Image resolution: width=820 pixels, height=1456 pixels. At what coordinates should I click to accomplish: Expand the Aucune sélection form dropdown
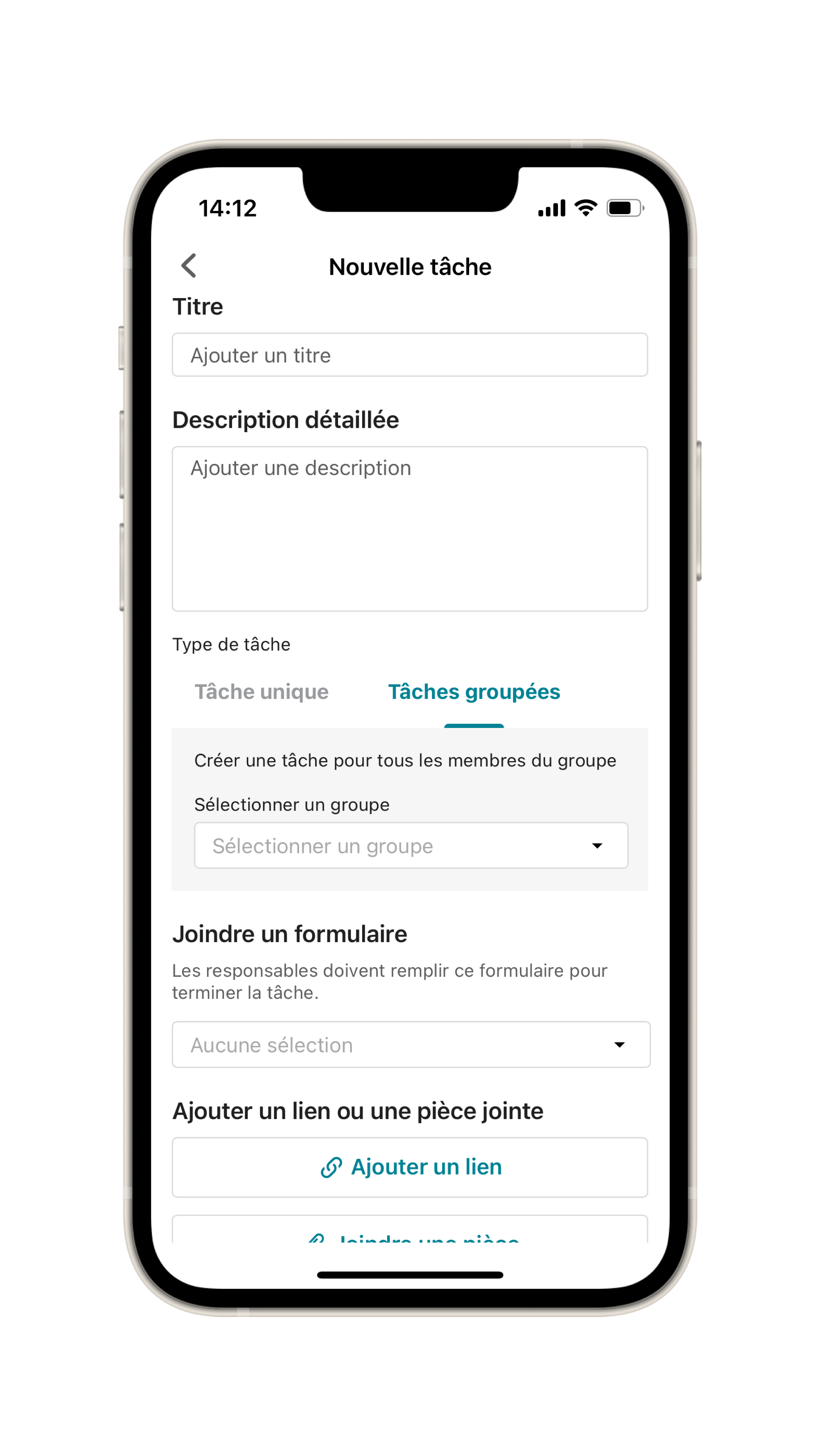(410, 1044)
